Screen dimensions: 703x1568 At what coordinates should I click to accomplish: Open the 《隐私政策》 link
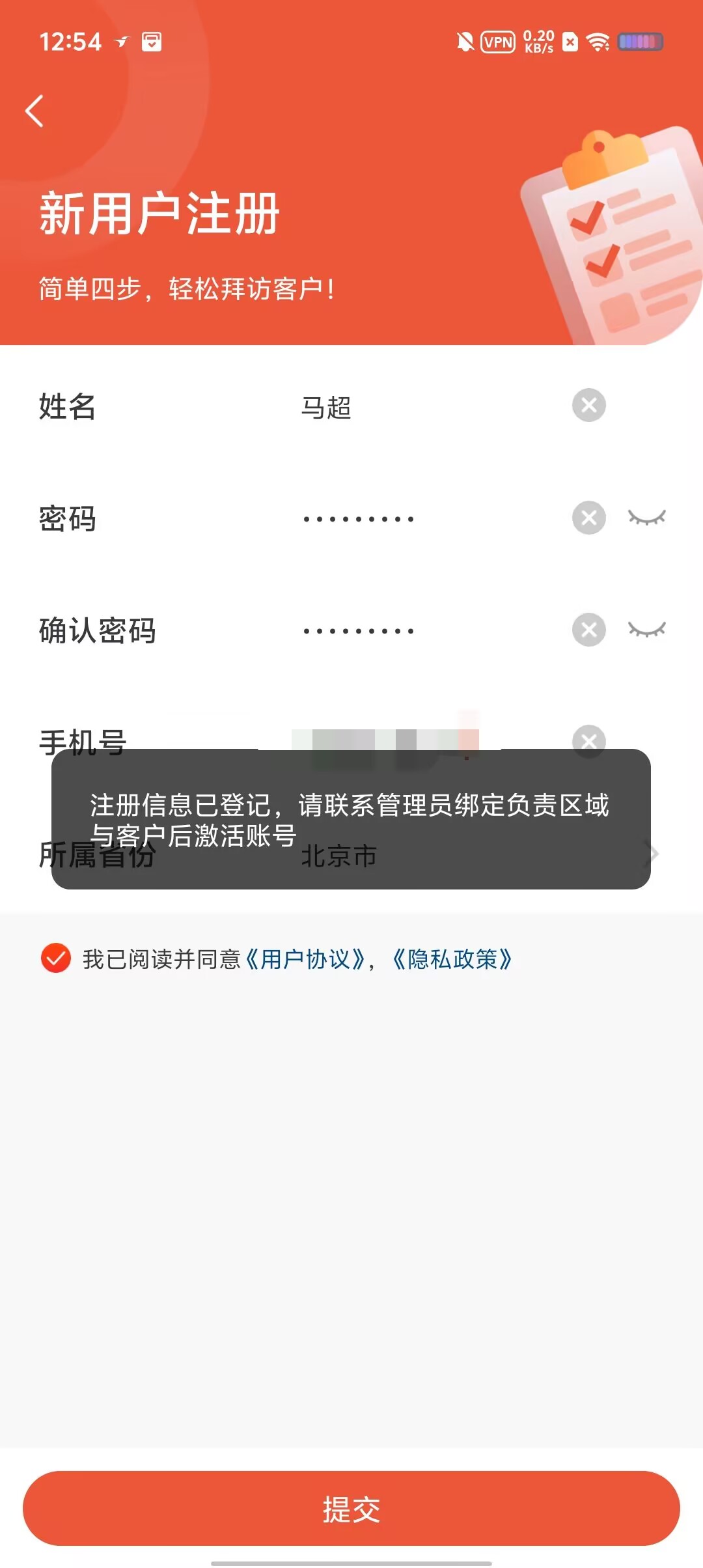[452, 959]
